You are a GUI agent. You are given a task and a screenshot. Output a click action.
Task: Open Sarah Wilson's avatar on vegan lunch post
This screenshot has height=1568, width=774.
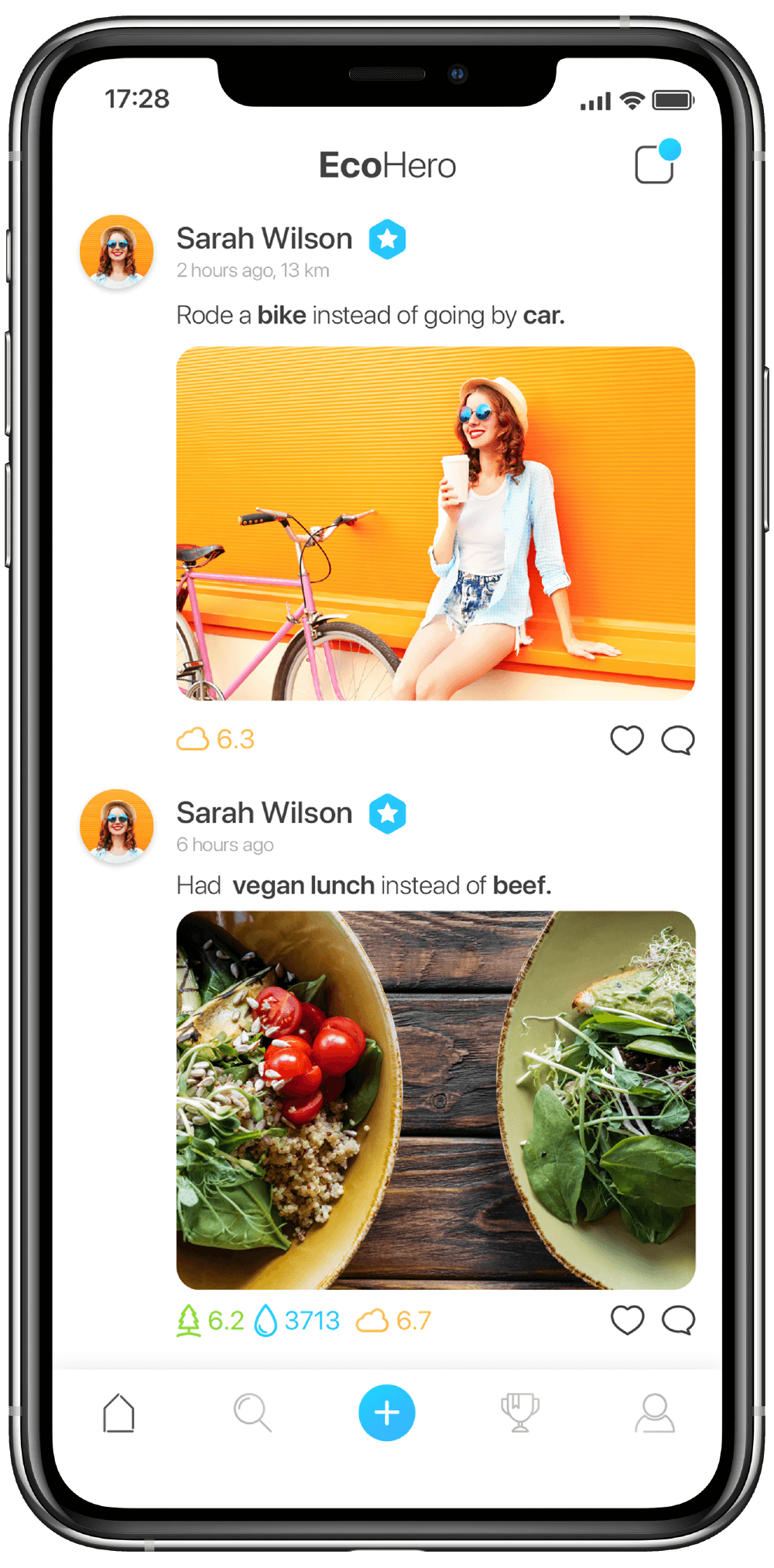117,826
